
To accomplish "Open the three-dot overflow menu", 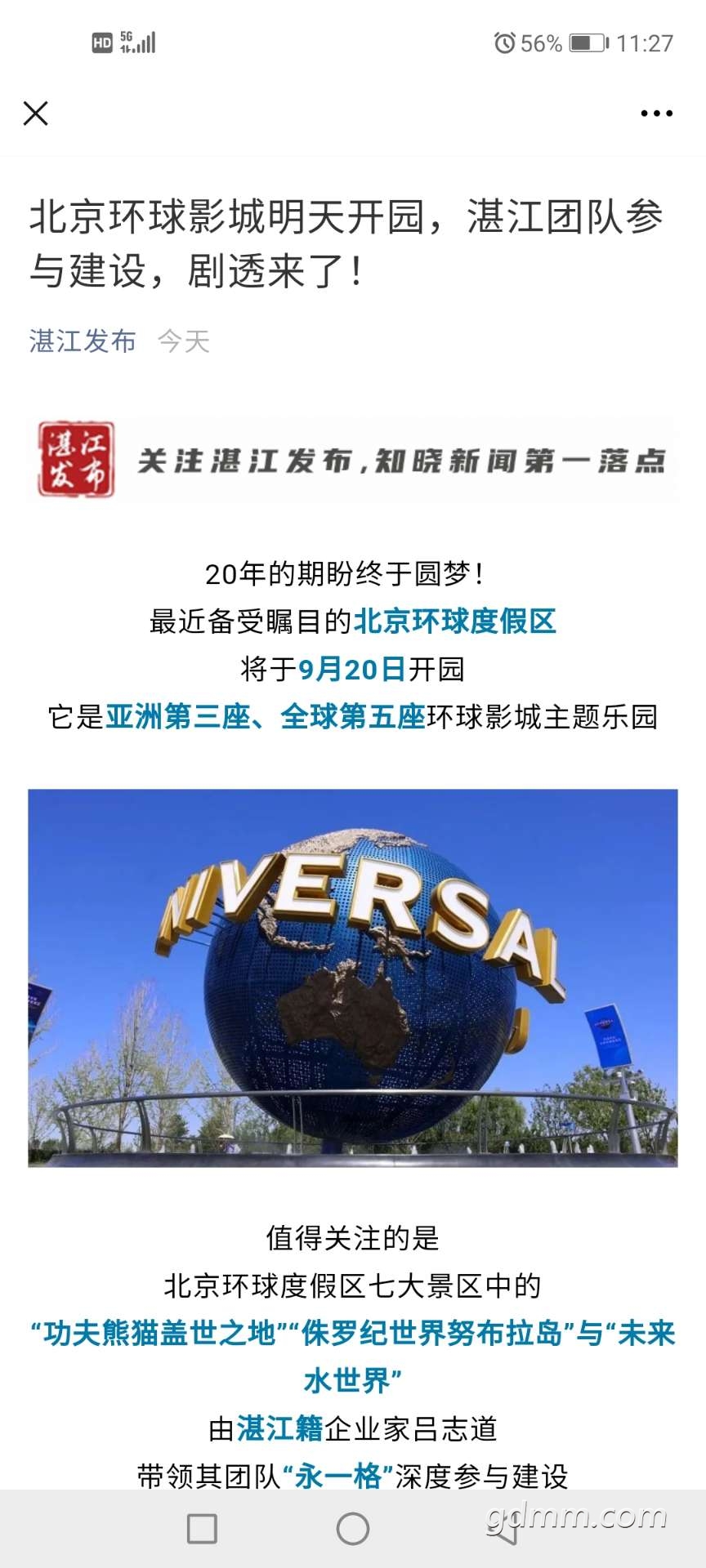I will point(656,114).
